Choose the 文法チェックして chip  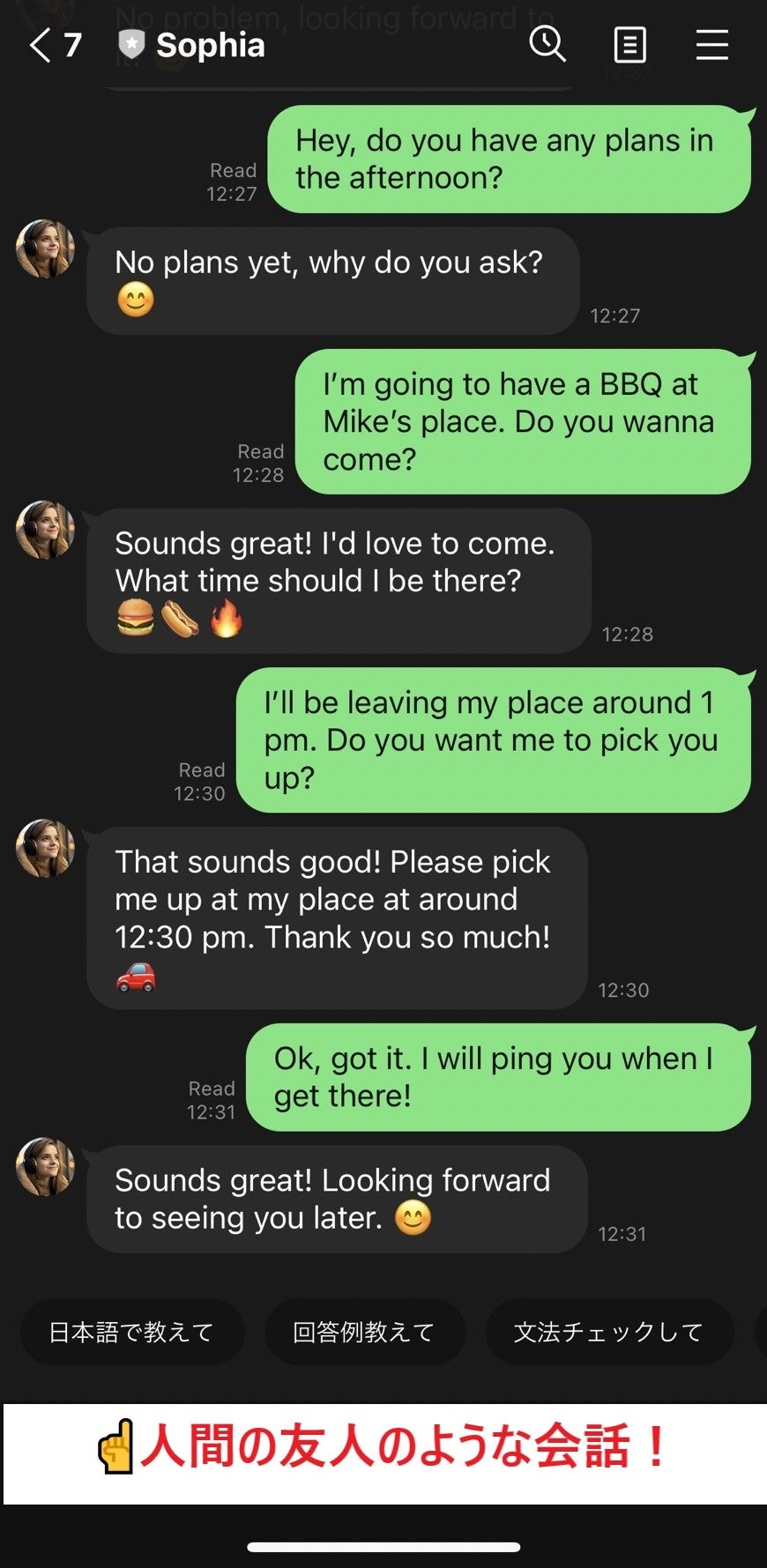[608, 1332]
